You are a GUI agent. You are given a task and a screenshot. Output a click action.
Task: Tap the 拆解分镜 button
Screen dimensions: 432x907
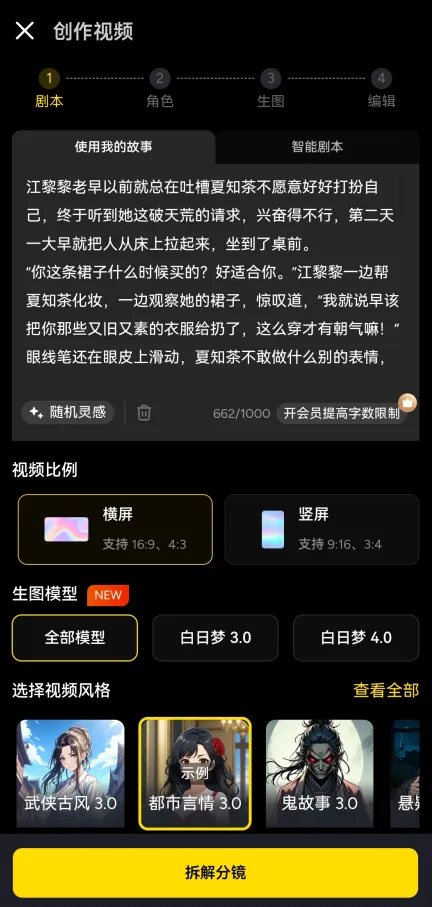point(216,873)
